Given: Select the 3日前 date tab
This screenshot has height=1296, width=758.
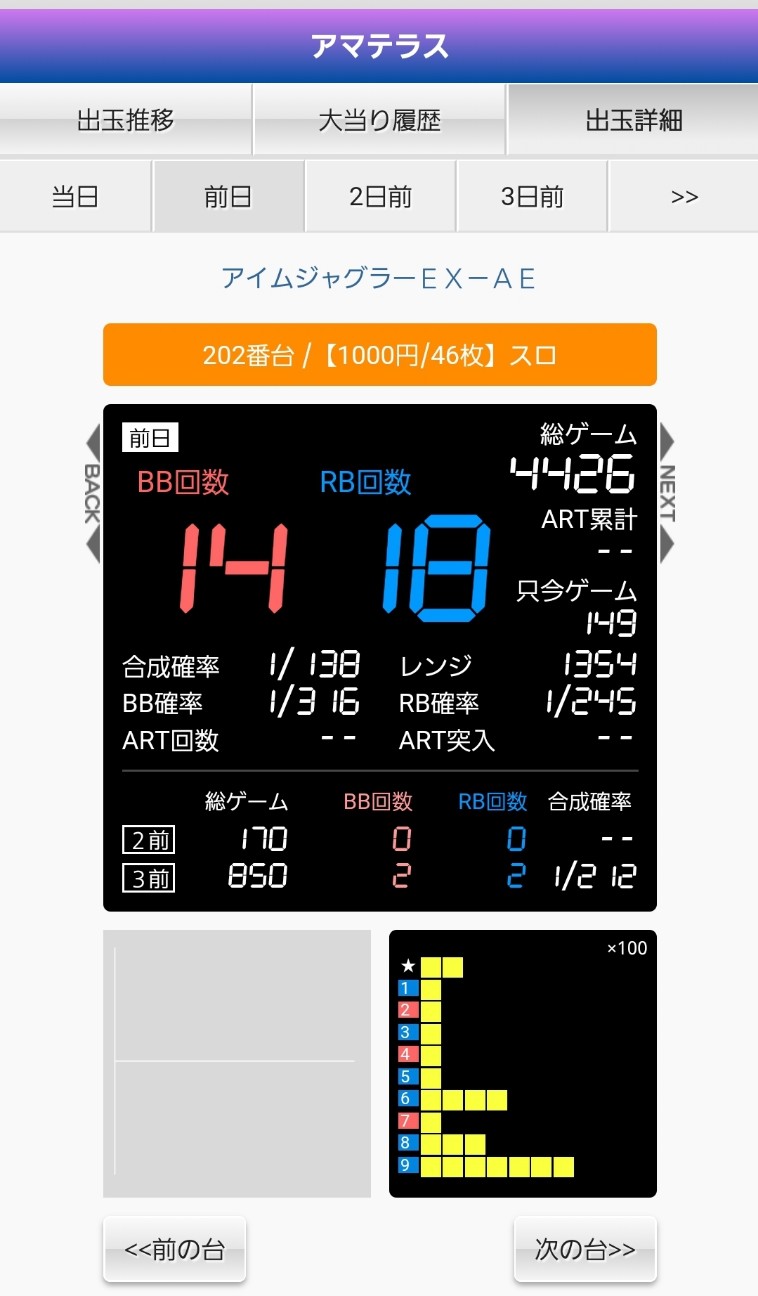Looking at the screenshot, I should 531,196.
